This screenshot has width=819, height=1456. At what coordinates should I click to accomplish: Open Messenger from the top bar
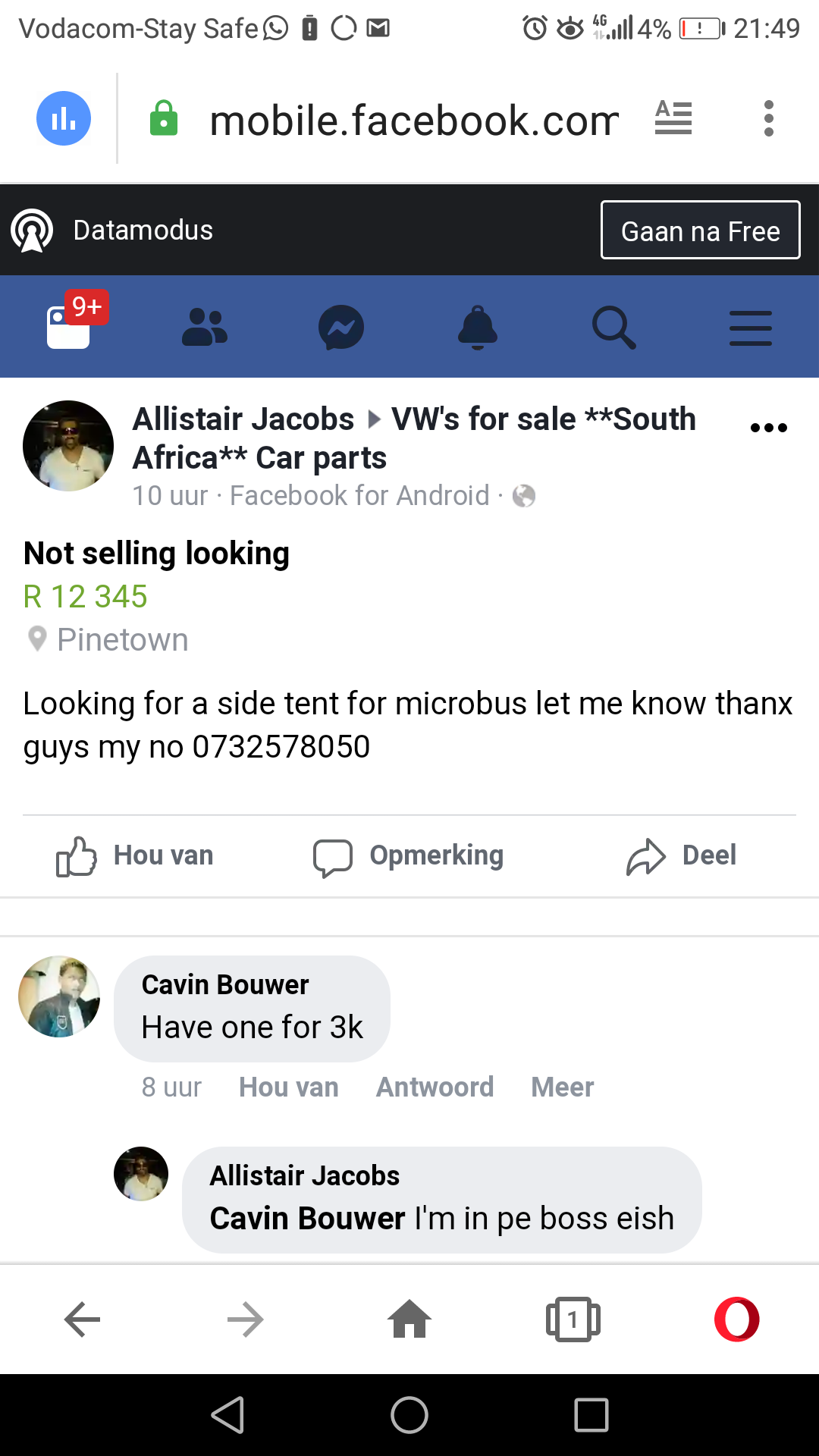click(x=341, y=327)
